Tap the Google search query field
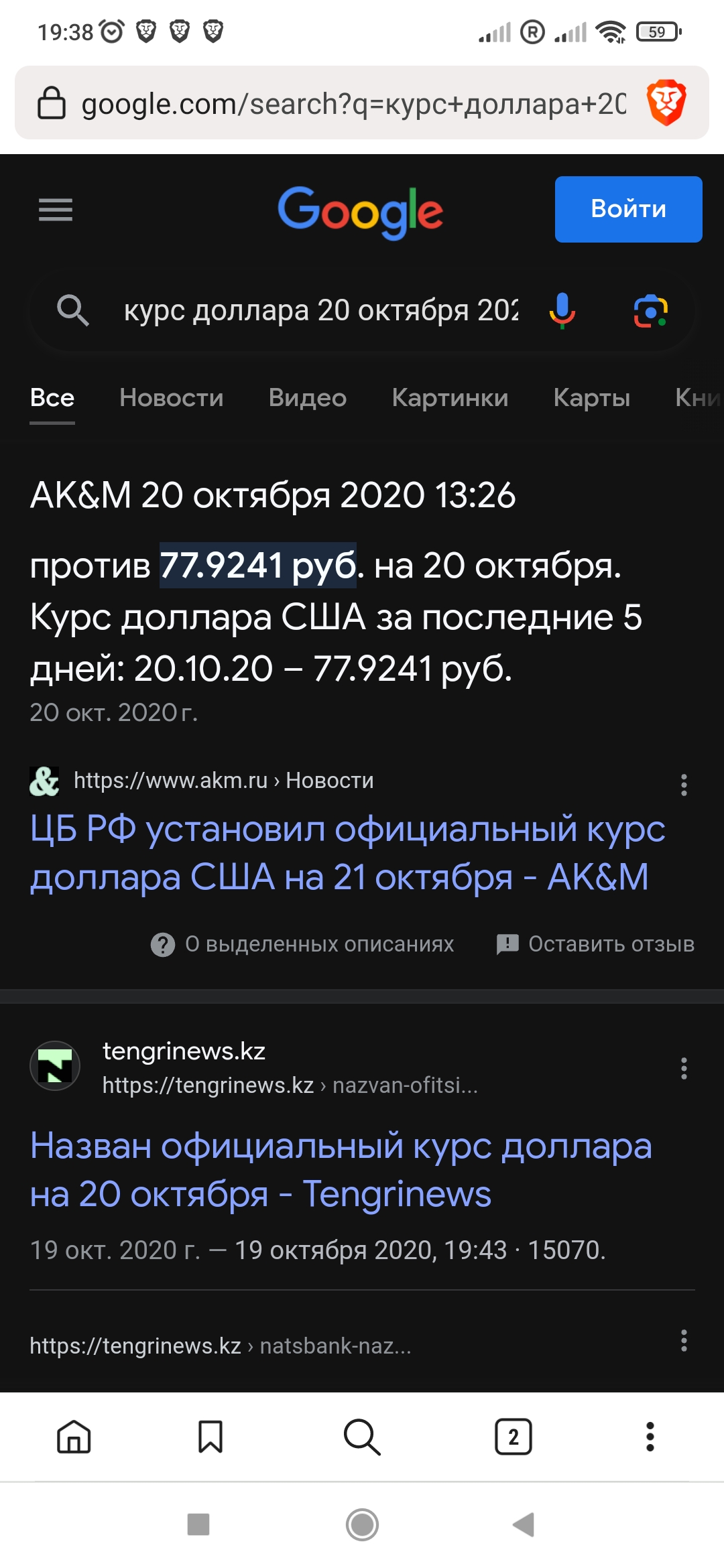 [320, 311]
